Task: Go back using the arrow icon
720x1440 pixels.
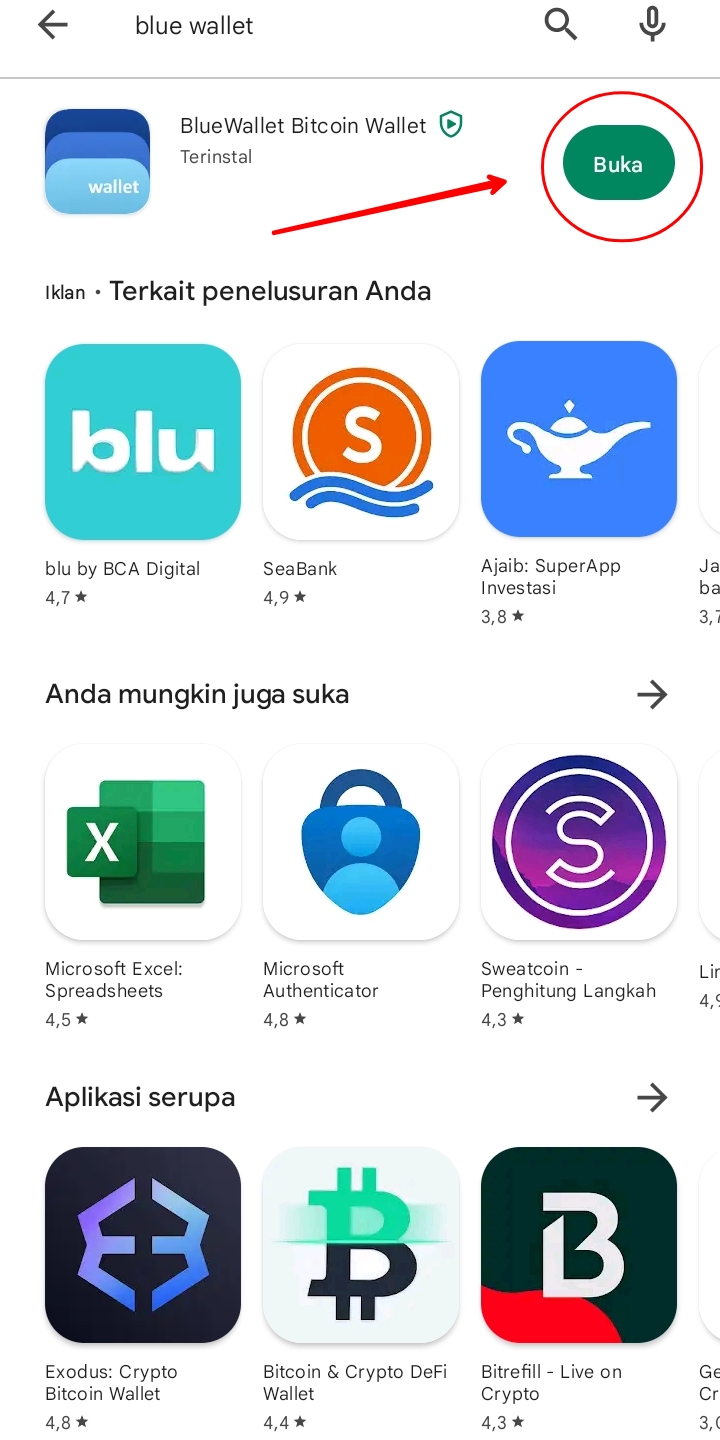Action: [x=52, y=26]
